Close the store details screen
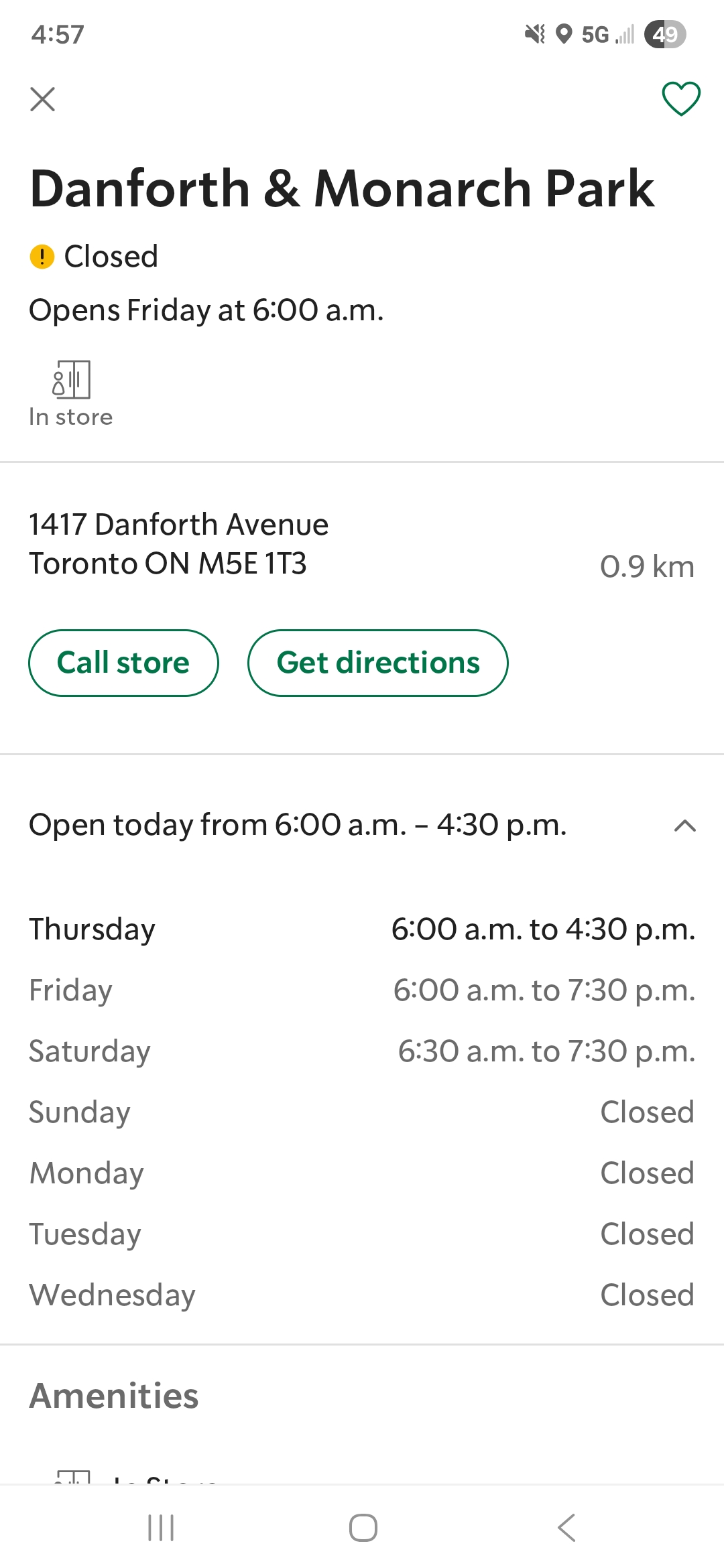The image size is (724, 1568). (x=43, y=99)
